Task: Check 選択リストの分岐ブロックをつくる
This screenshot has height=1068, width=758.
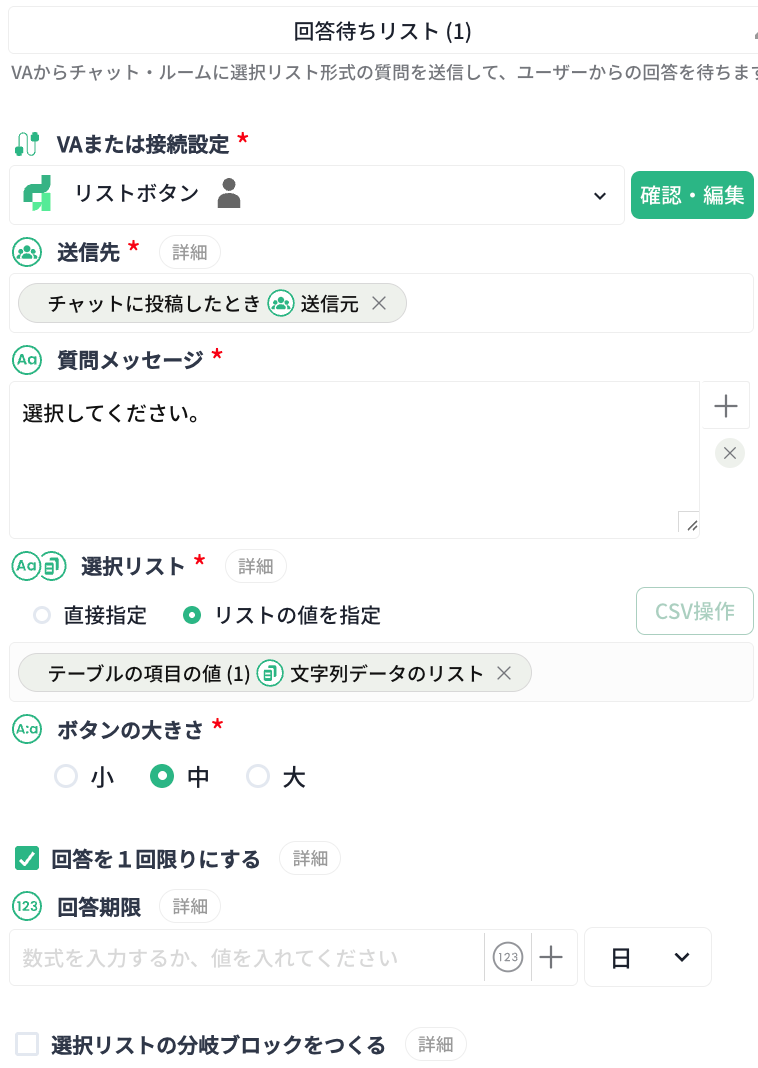Action: tap(27, 1045)
